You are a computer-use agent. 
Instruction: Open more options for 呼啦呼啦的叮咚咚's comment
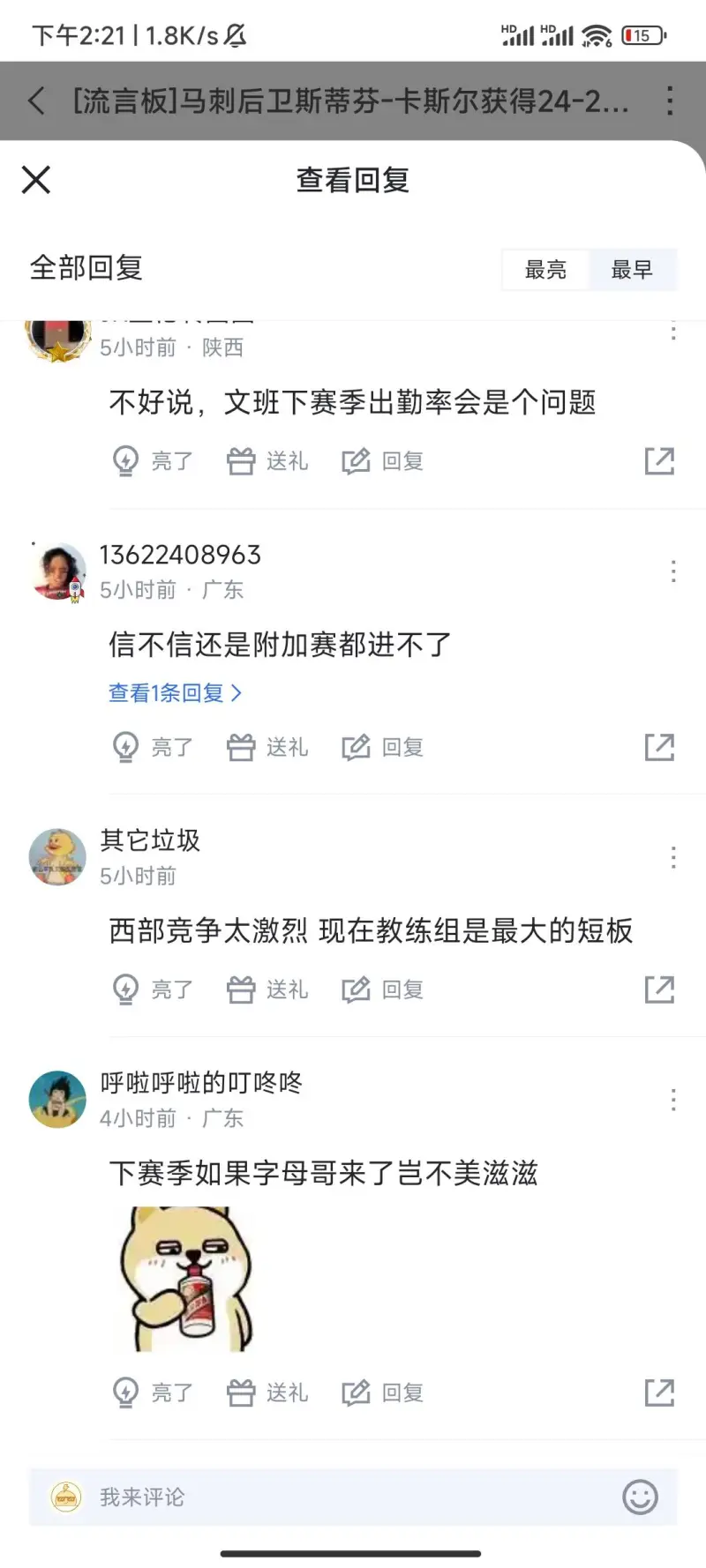click(672, 1100)
